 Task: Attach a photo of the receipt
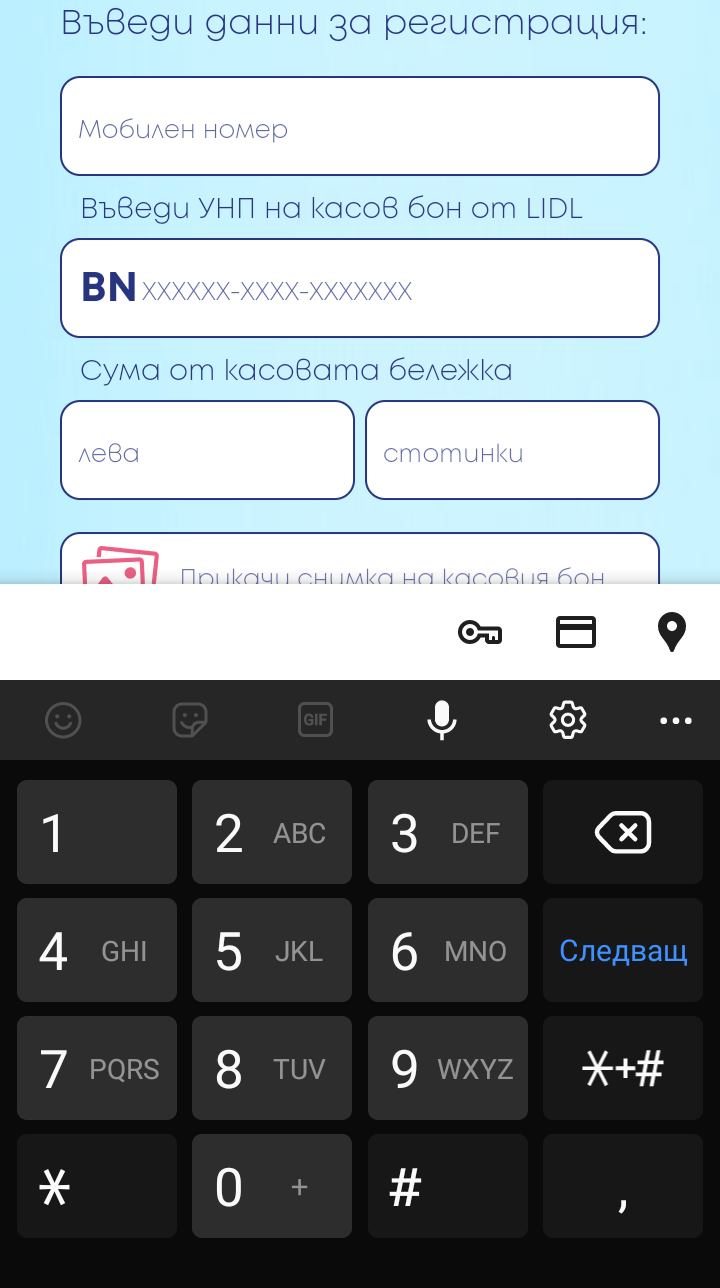360,559
